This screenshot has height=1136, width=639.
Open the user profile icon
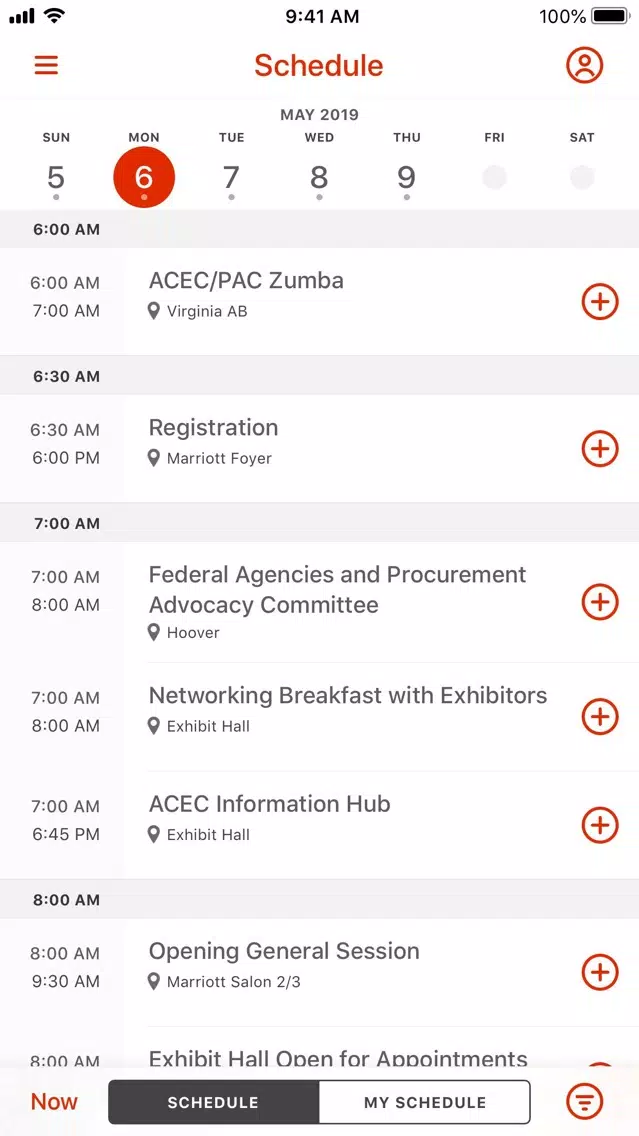(x=585, y=65)
